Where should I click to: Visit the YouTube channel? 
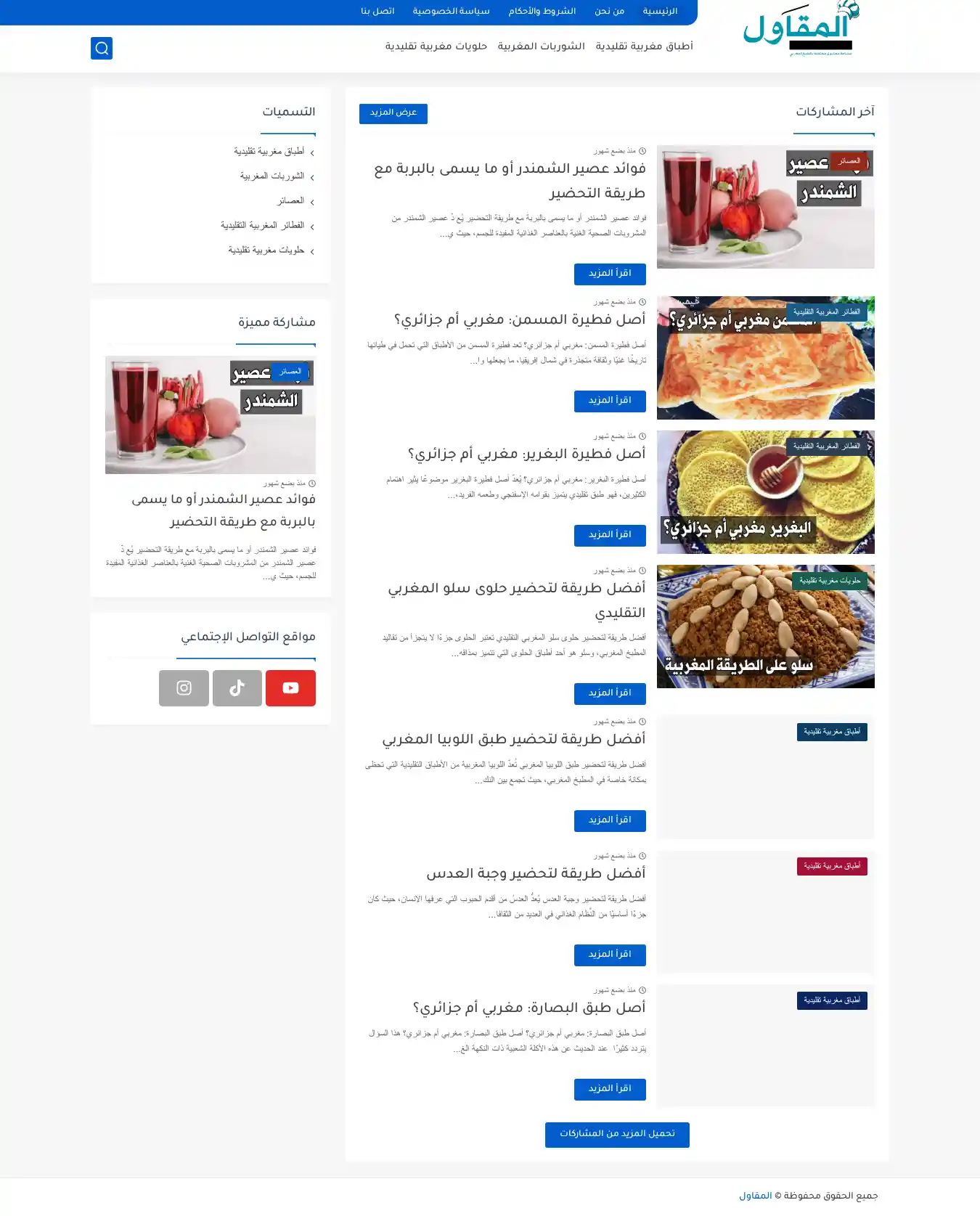290,688
